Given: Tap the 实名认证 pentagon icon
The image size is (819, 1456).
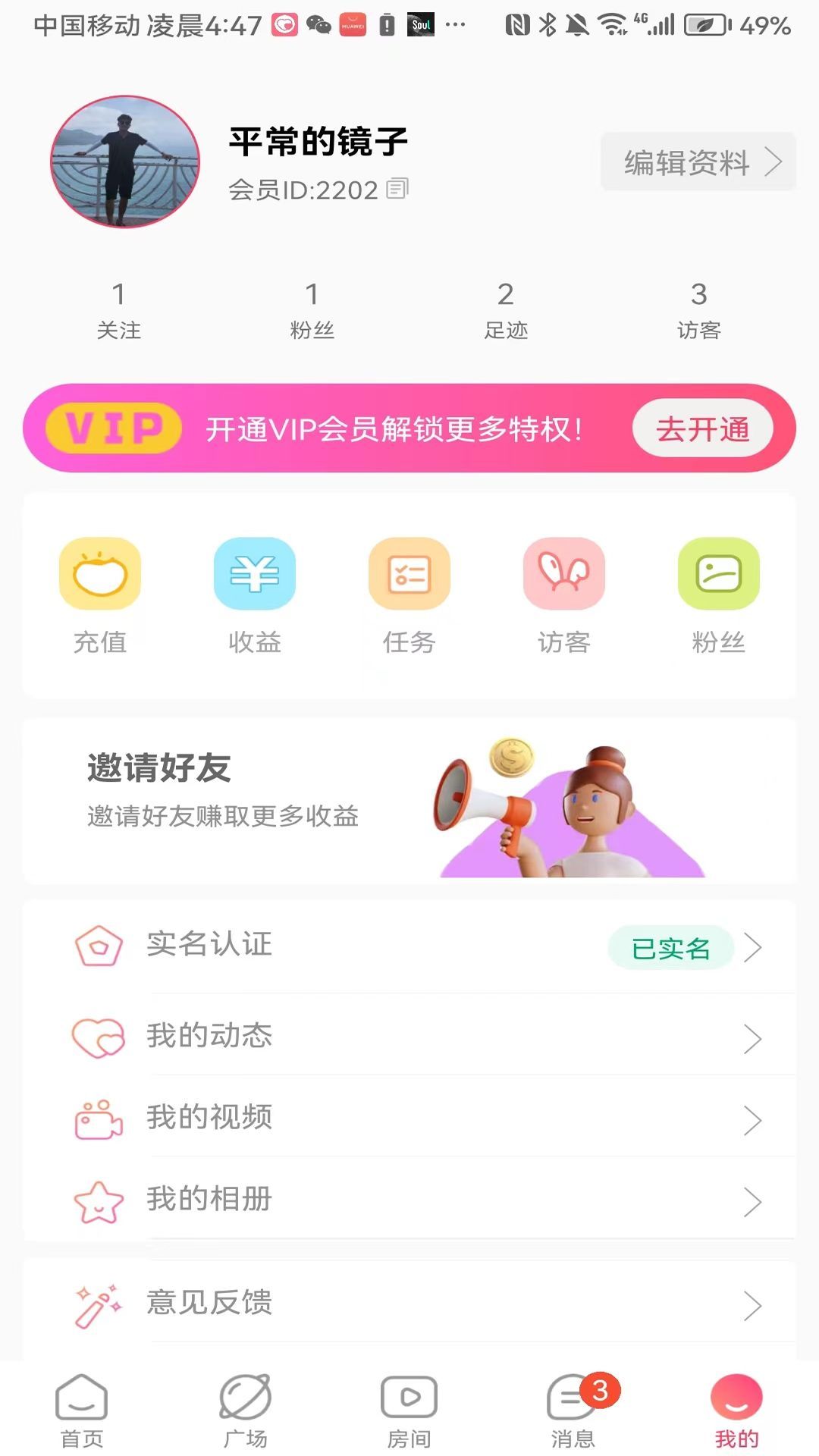Looking at the screenshot, I should click(98, 945).
